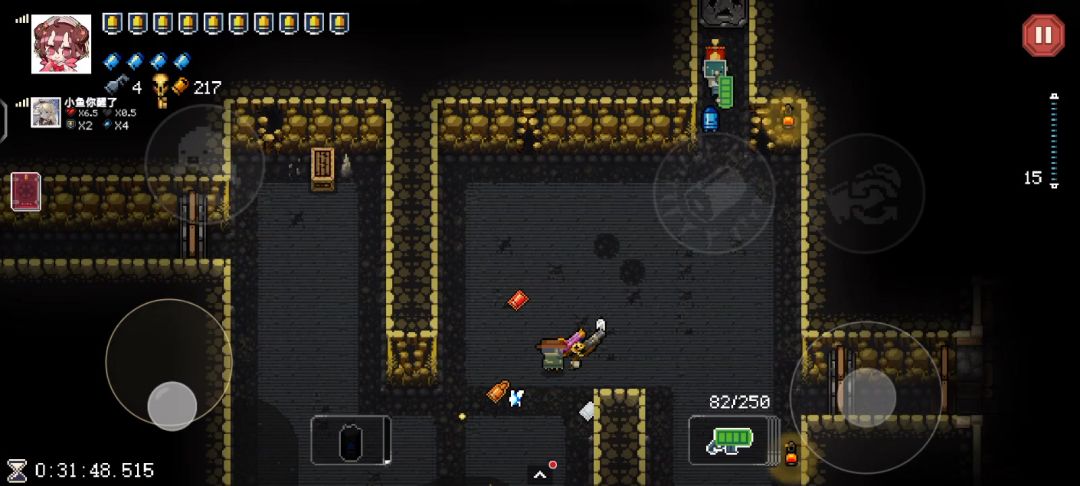Tap the active item card slot
1080x486 pixels.
pos(350,441)
